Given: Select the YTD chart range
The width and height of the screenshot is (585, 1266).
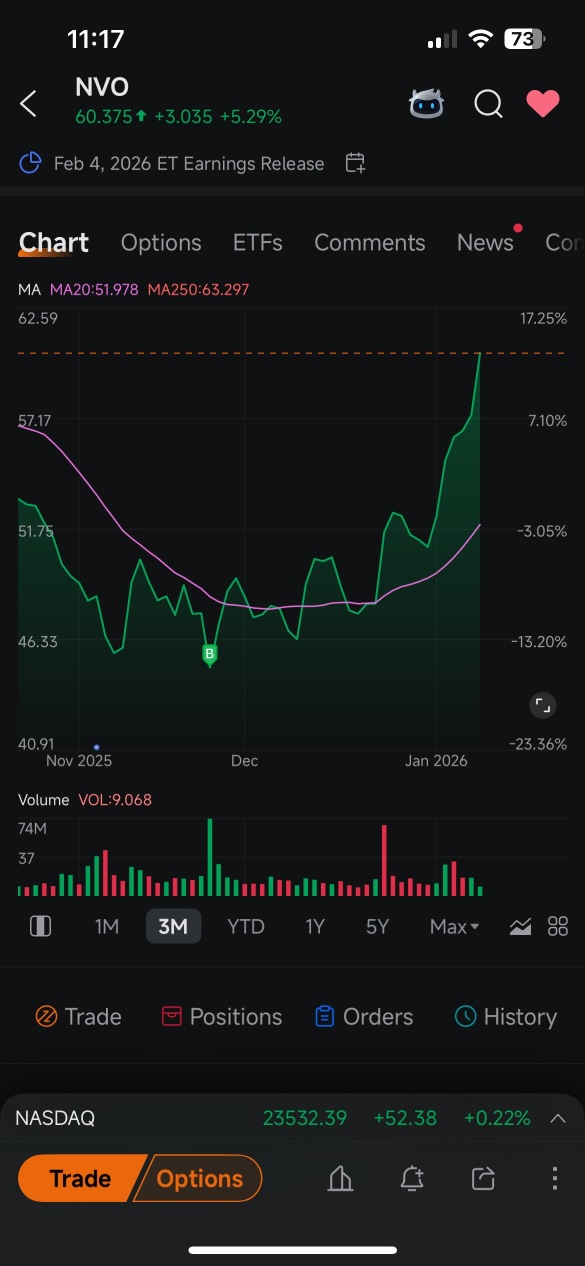Looking at the screenshot, I should pos(246,927).
